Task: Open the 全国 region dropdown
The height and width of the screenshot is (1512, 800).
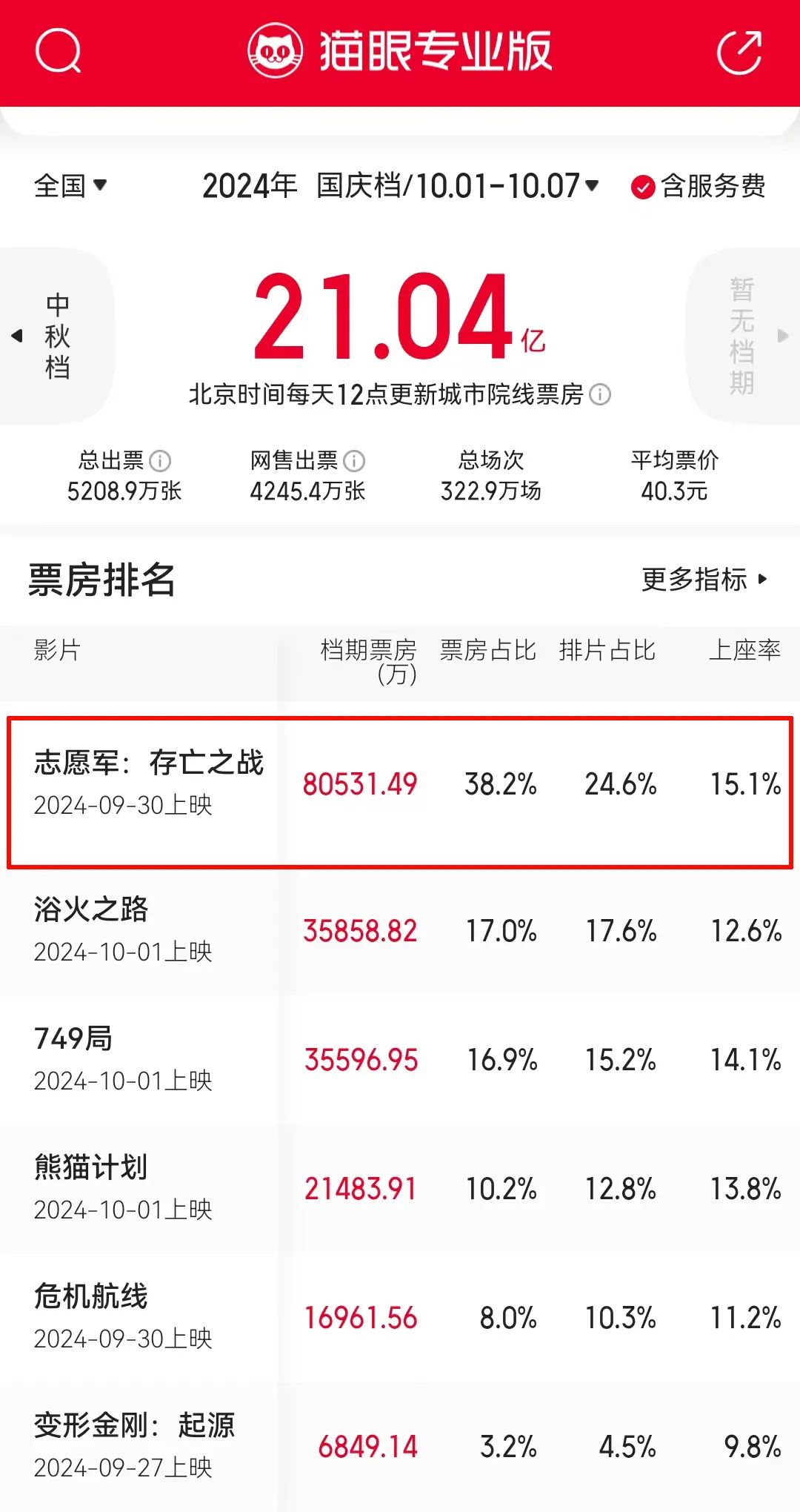Action: (70, 185)
